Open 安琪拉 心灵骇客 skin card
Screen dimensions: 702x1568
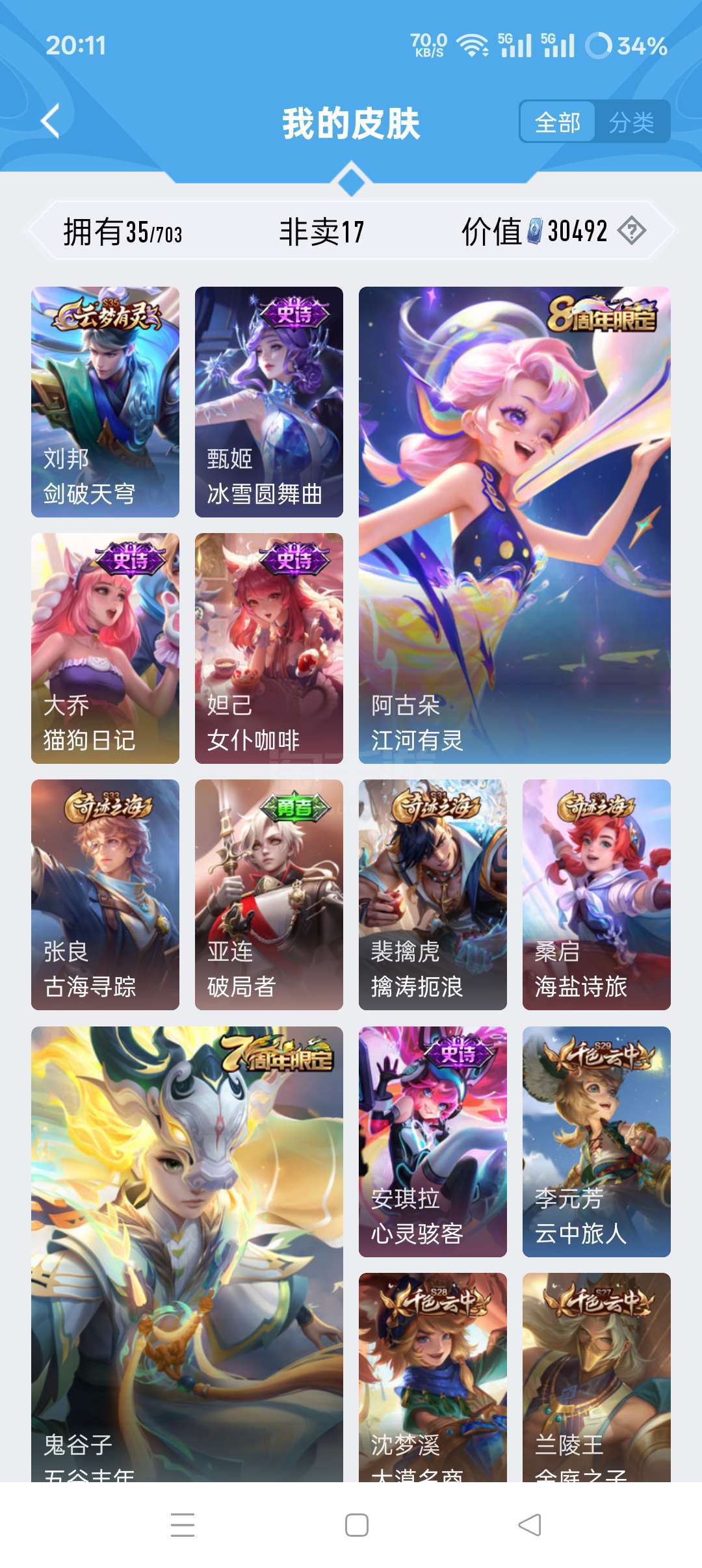[x=433, y=1142]
